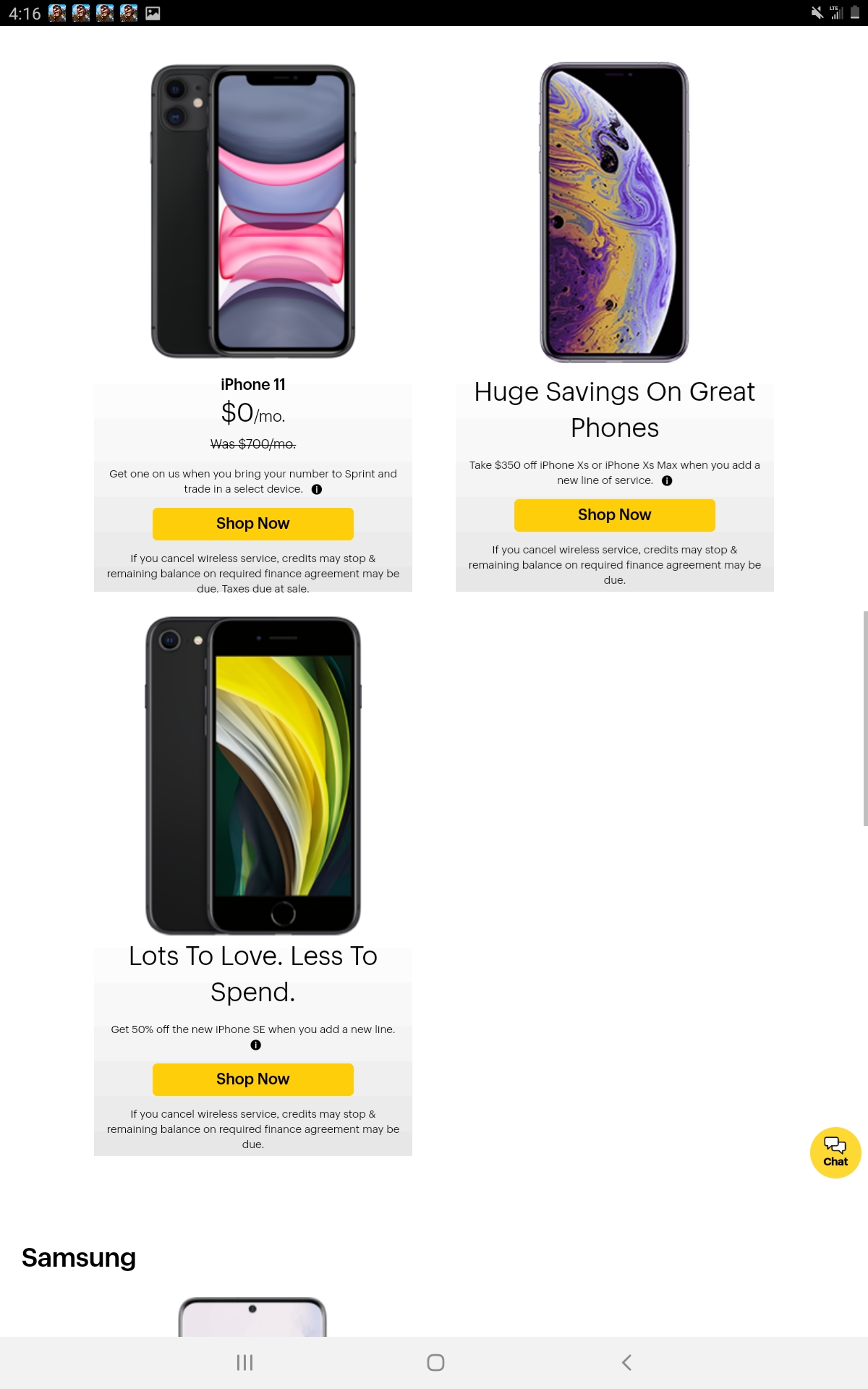Go back using the system back button
Screen dimensions: 868x1389
click(x=626, y=1363)
